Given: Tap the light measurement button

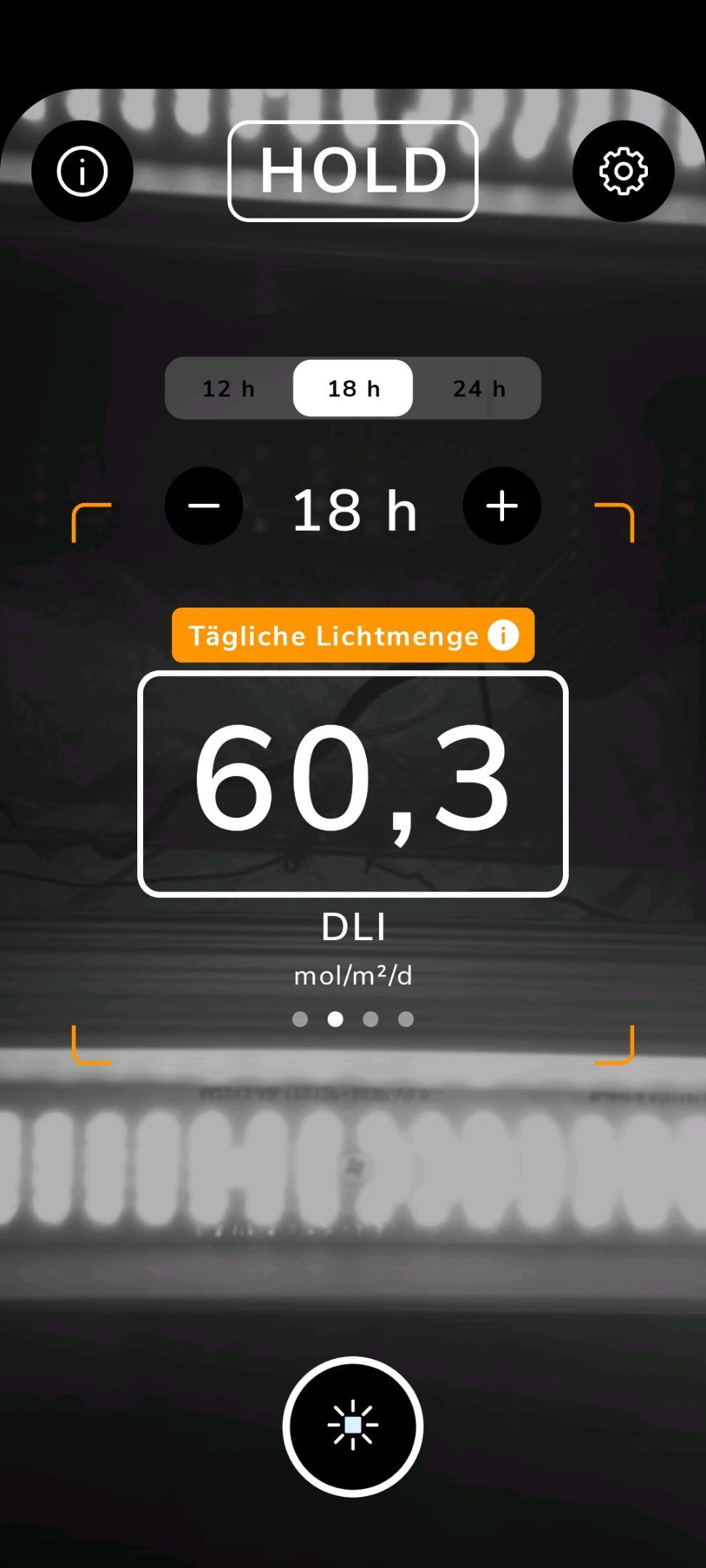Looking at the screenshot, I should tap(353, 1426).
